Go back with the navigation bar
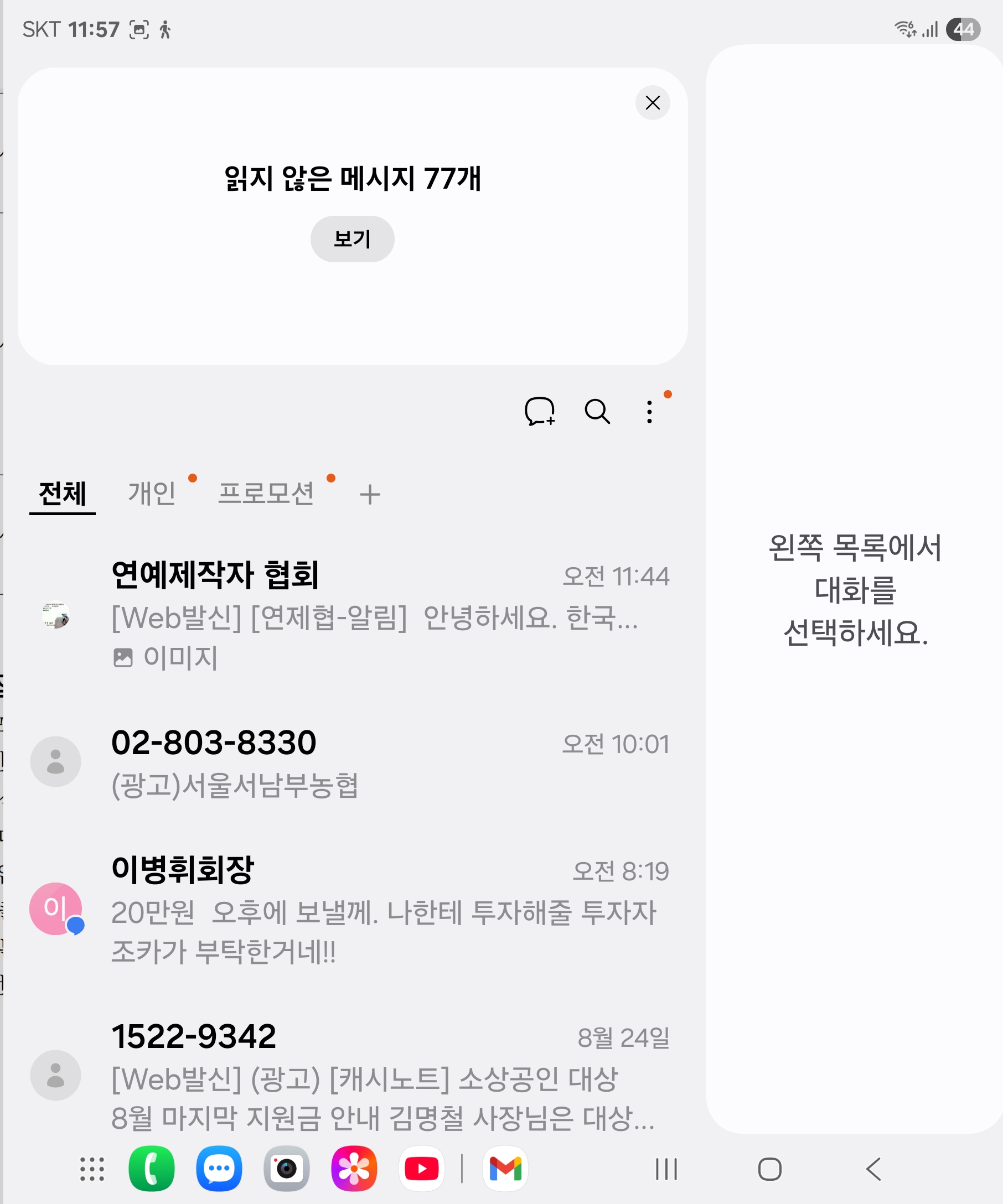Screen dimensions: 1003x1204 click(x=873, y=1169)
